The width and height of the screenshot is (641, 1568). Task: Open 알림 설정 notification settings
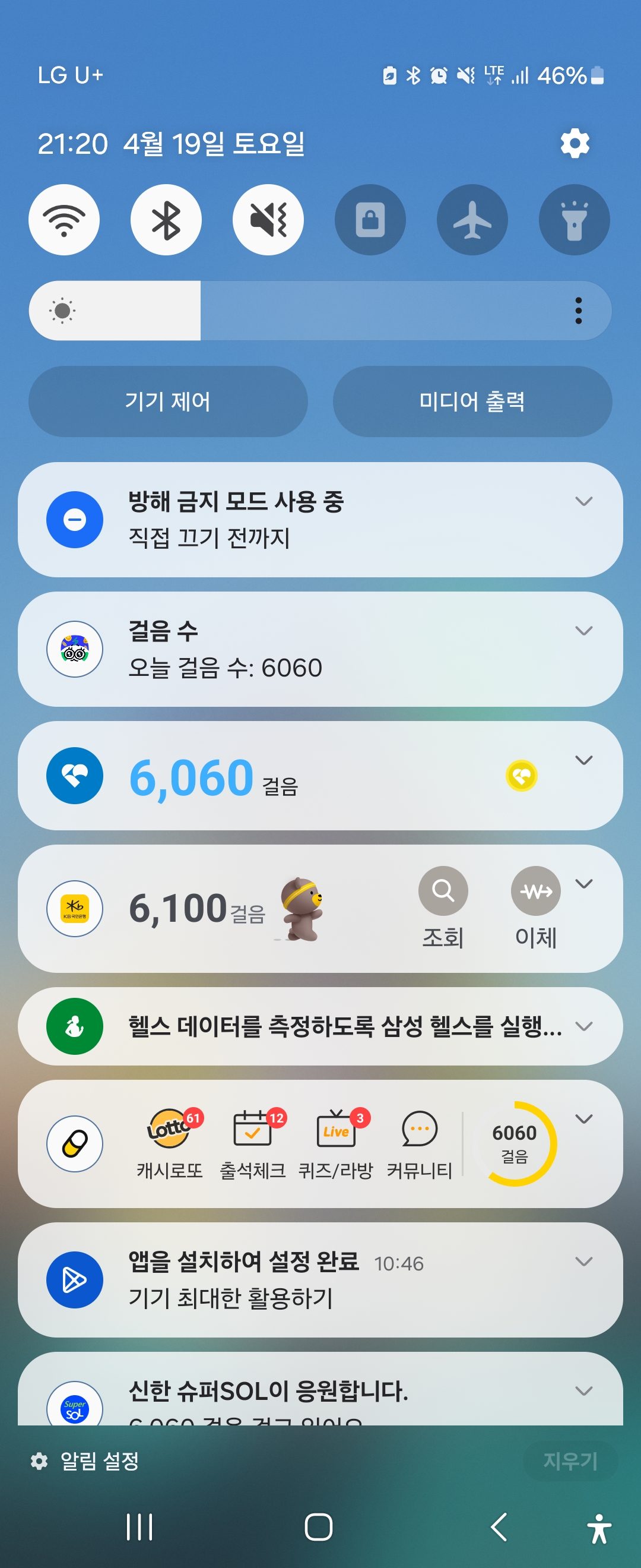(x=85, y=1461)
